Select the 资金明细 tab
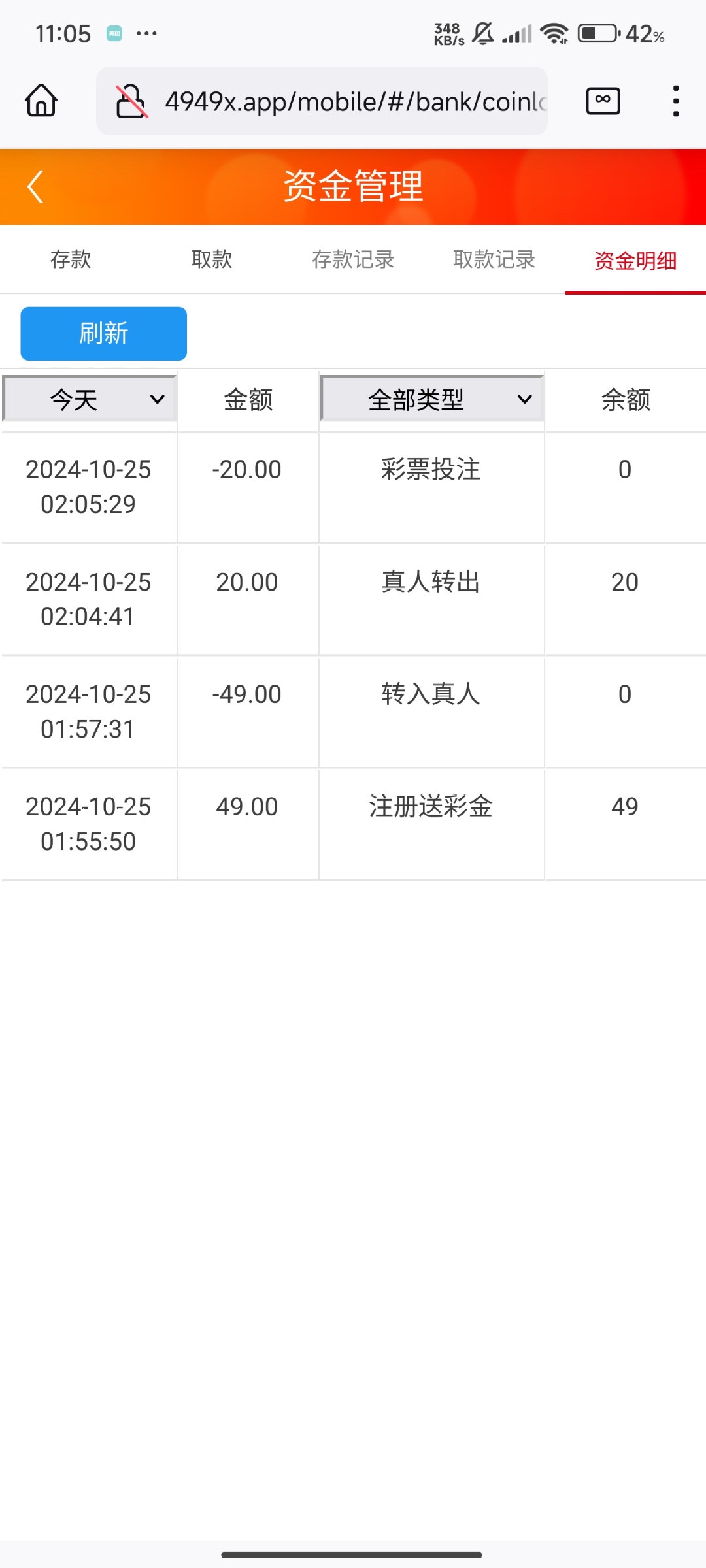706x1568 pixels. click(x=634, y=261)
